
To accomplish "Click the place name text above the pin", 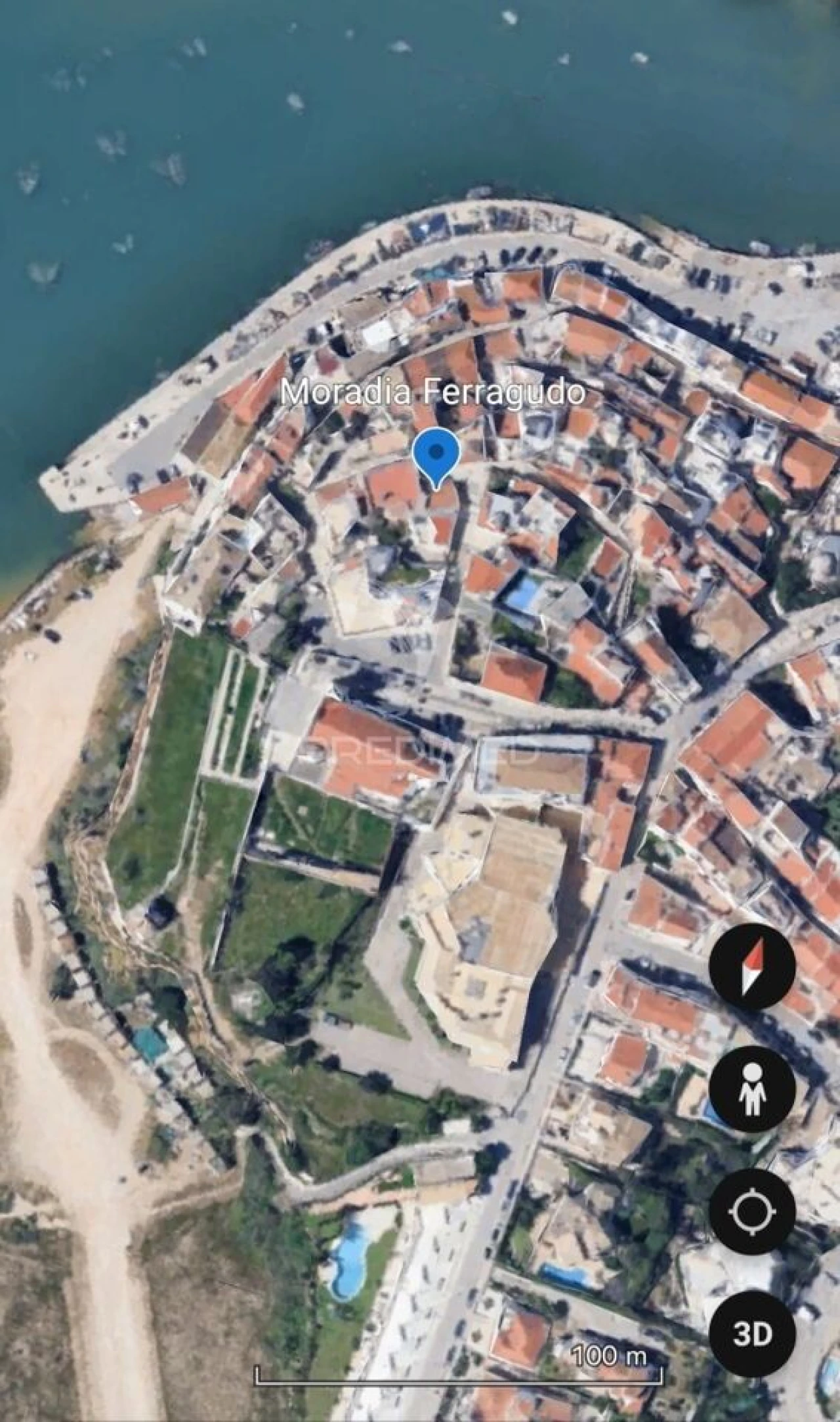I will click(x=434, y=392).
